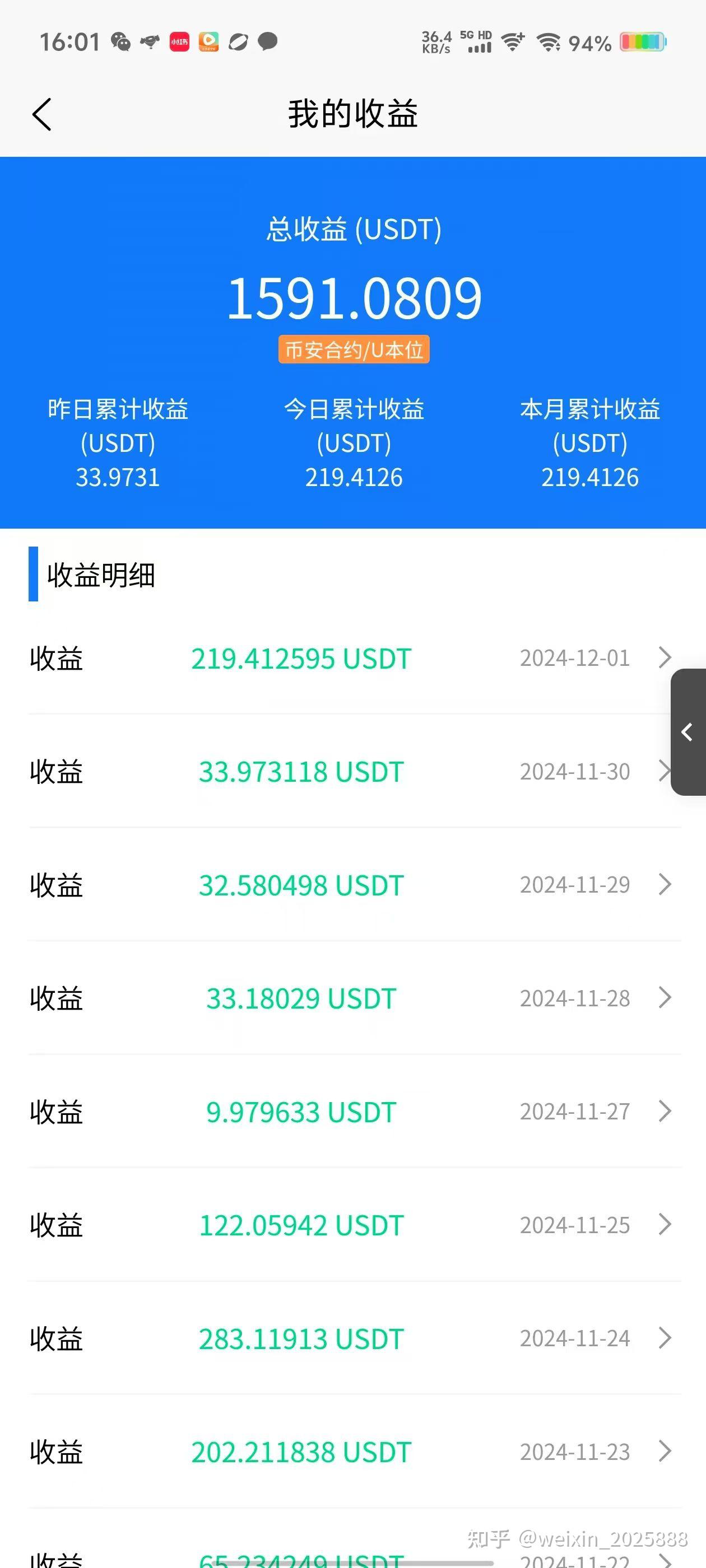Select the 219.412595 USDT amount link
The width and height of the screenshot is (706, 1568).
point(301,658)
